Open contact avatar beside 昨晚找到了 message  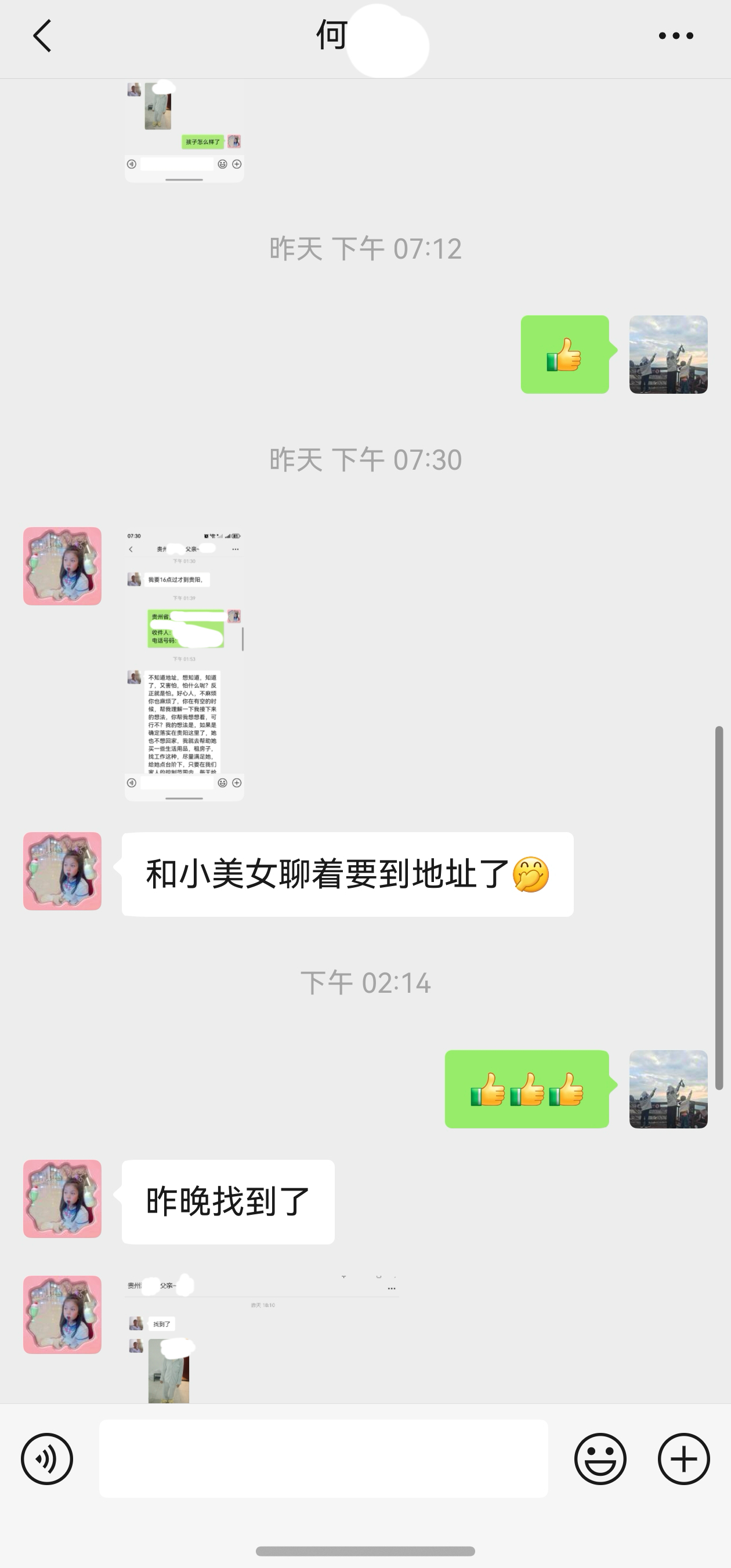pyautogui.click(x=62, y=1199)
